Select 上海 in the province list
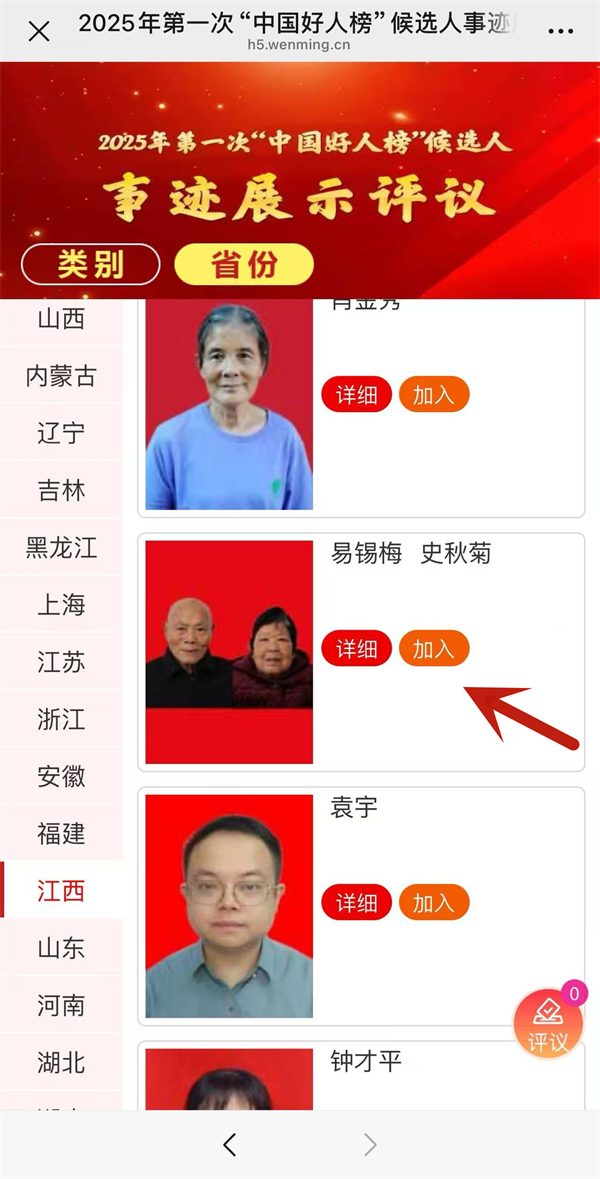Viewport: 600px width, 1179px height. click(61, 604)
